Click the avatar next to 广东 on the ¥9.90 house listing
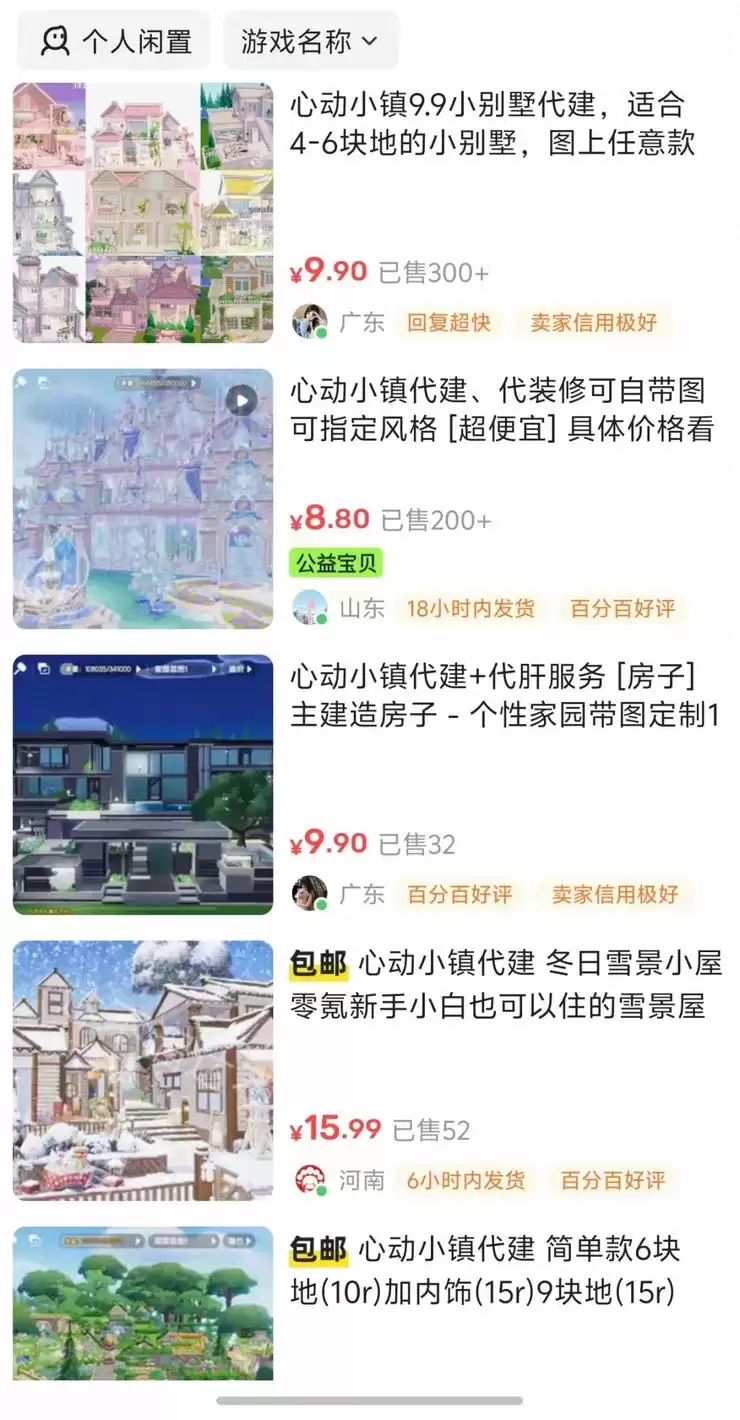 click(311, 896)
